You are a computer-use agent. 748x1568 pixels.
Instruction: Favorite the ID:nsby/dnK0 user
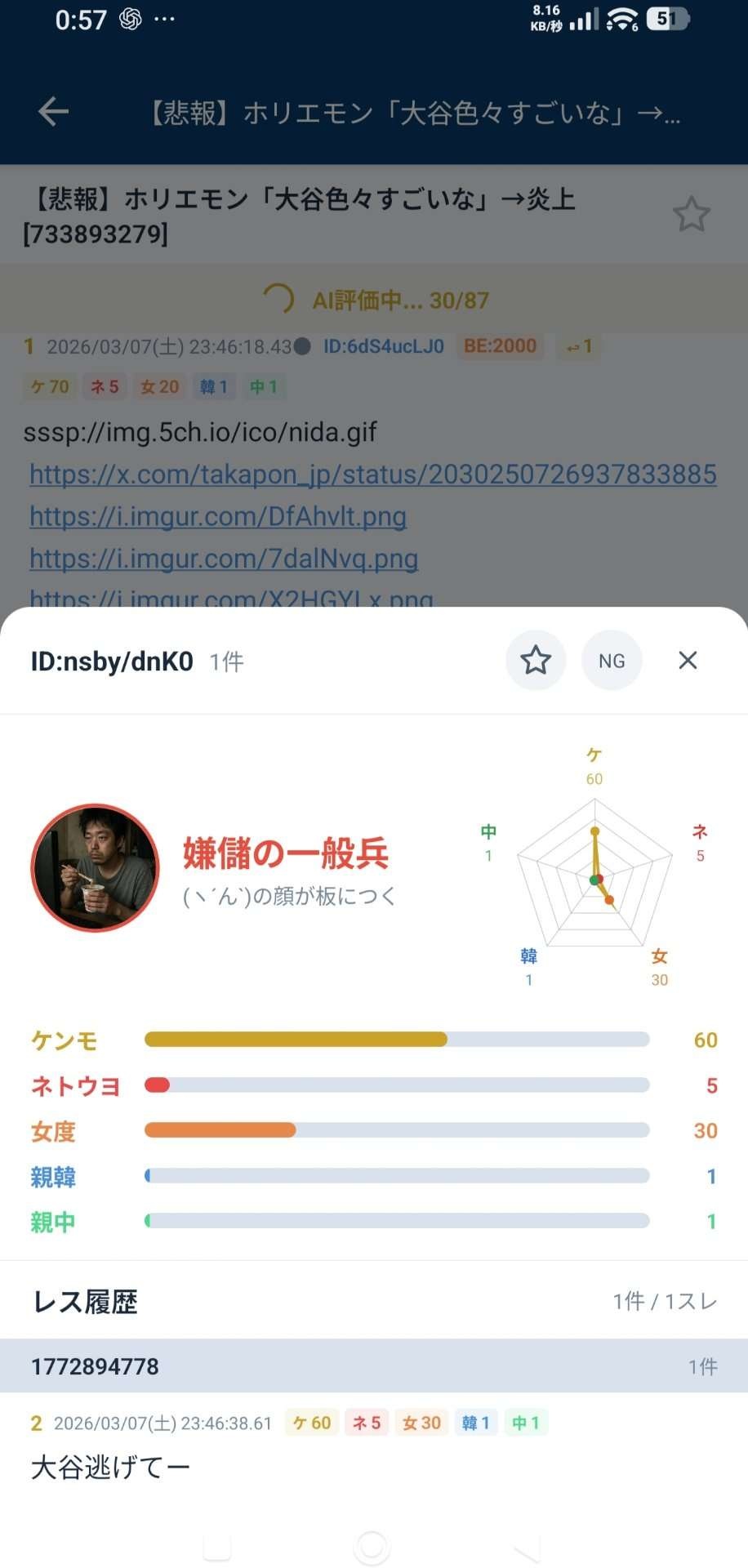536,660
